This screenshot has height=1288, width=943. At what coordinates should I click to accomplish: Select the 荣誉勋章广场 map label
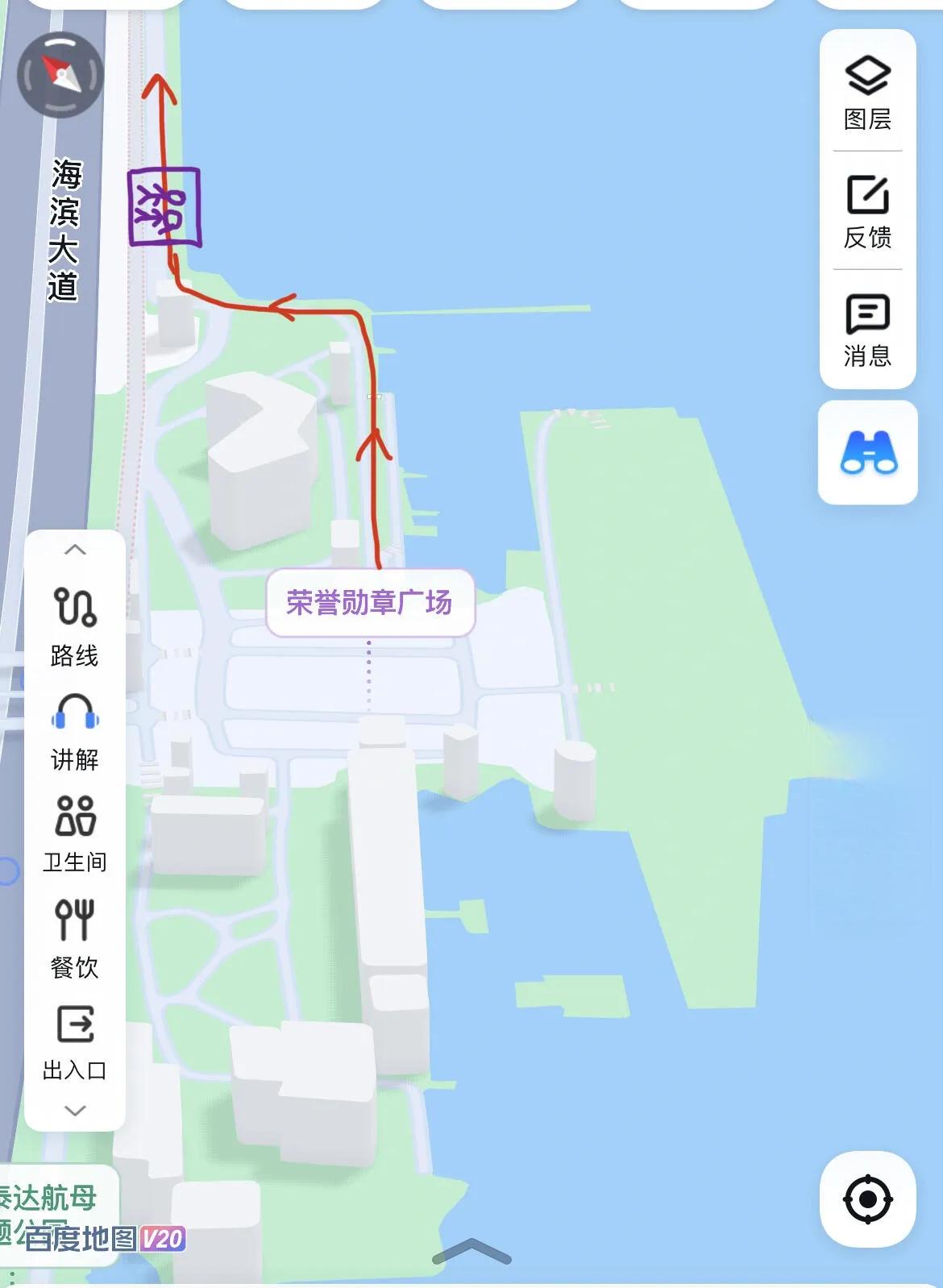(x=370, y=603)
